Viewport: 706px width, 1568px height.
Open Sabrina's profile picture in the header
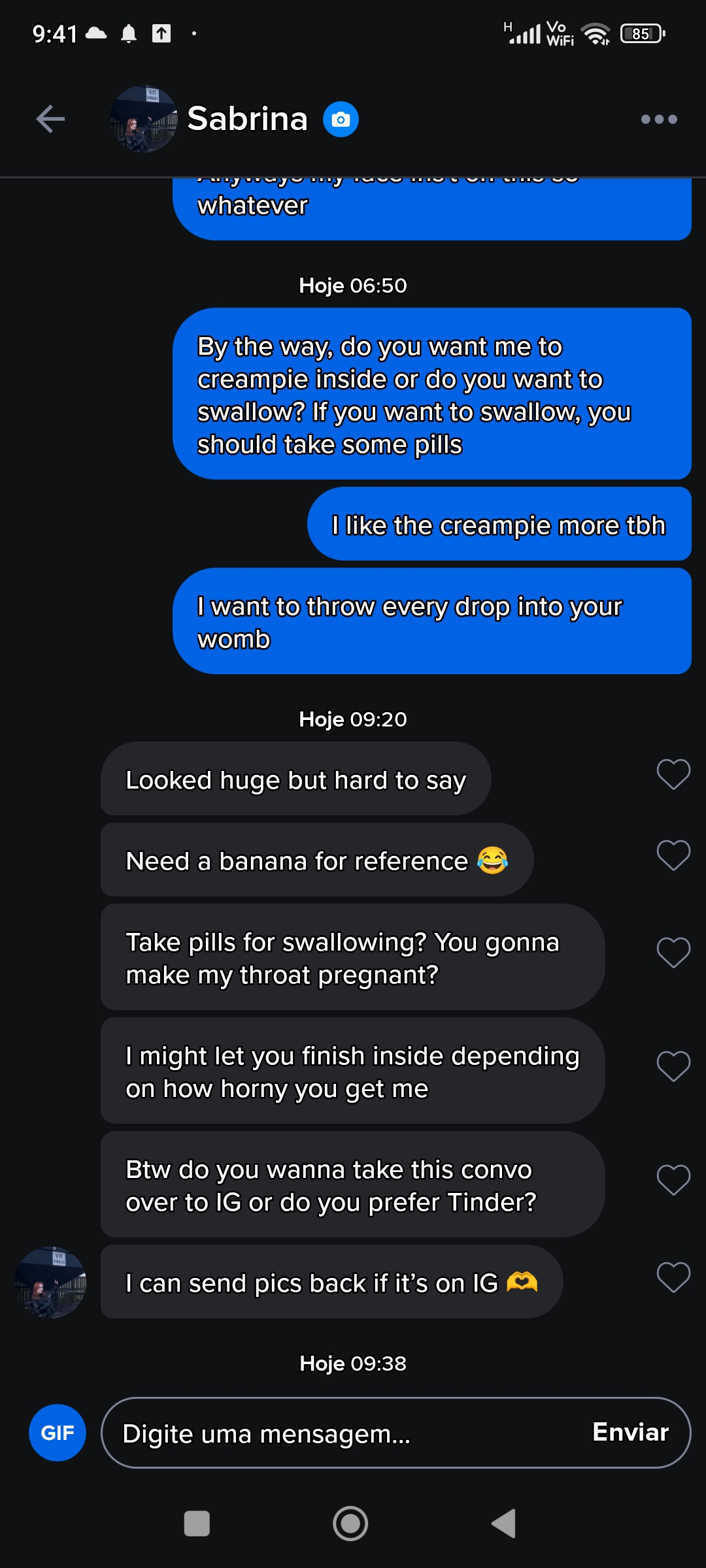pos(144,119)
